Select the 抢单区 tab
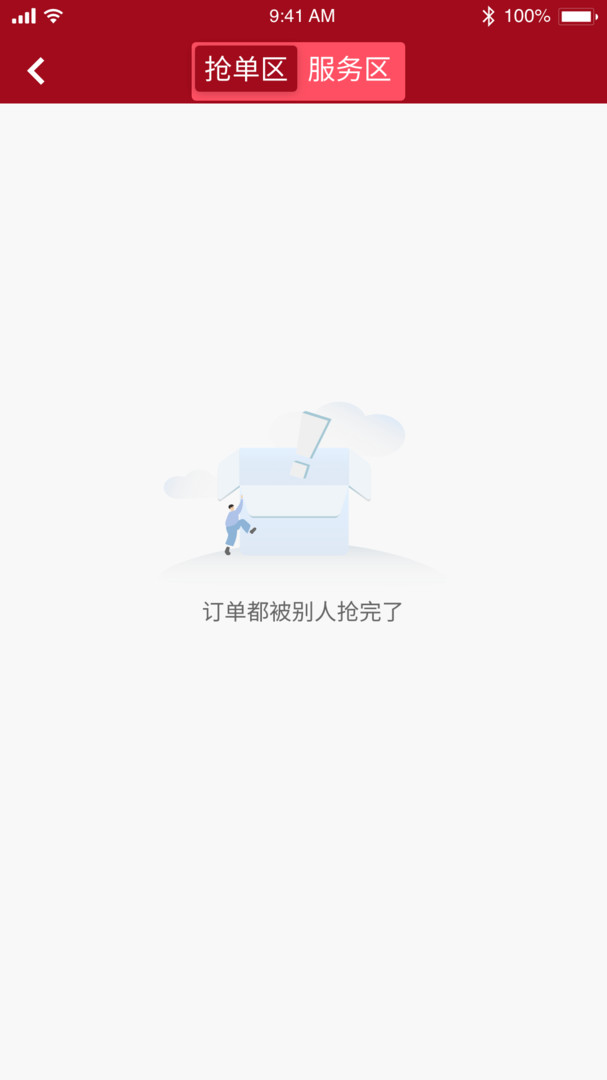Viewport: 607px width, 1080px height. [246, 70]
